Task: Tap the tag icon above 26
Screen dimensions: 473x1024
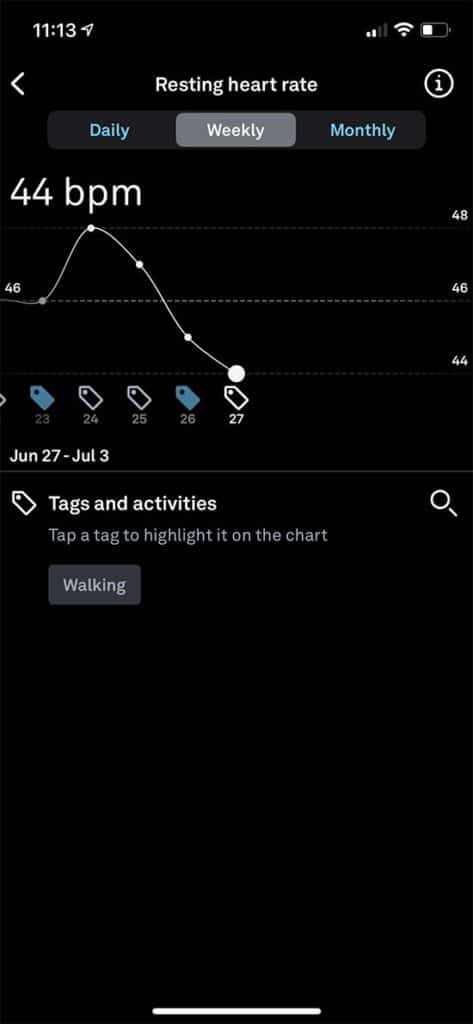Action: point(188,397)
